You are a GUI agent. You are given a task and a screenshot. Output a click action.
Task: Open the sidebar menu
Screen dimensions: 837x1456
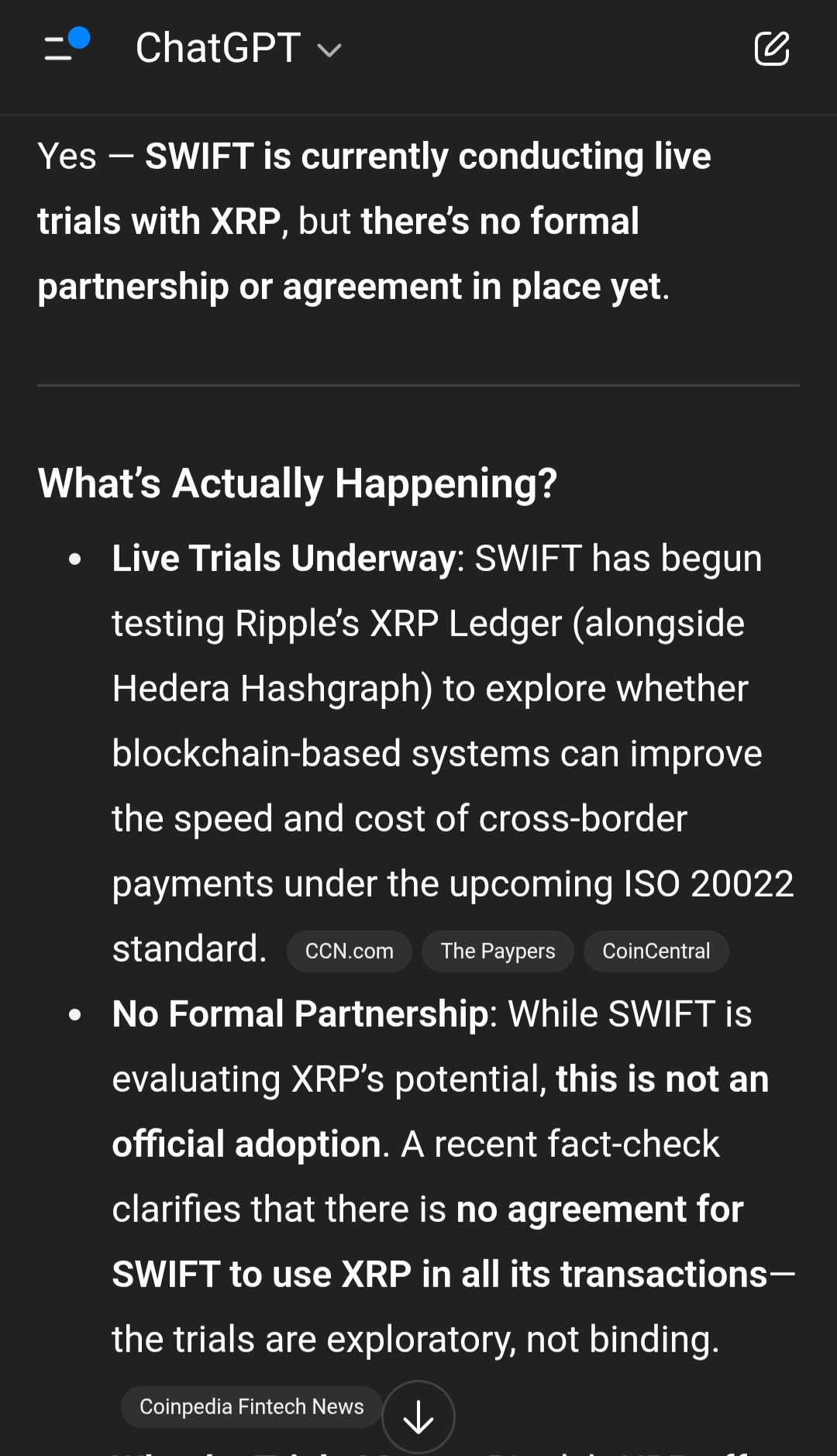pyautogui.click(x=65, y=48)
